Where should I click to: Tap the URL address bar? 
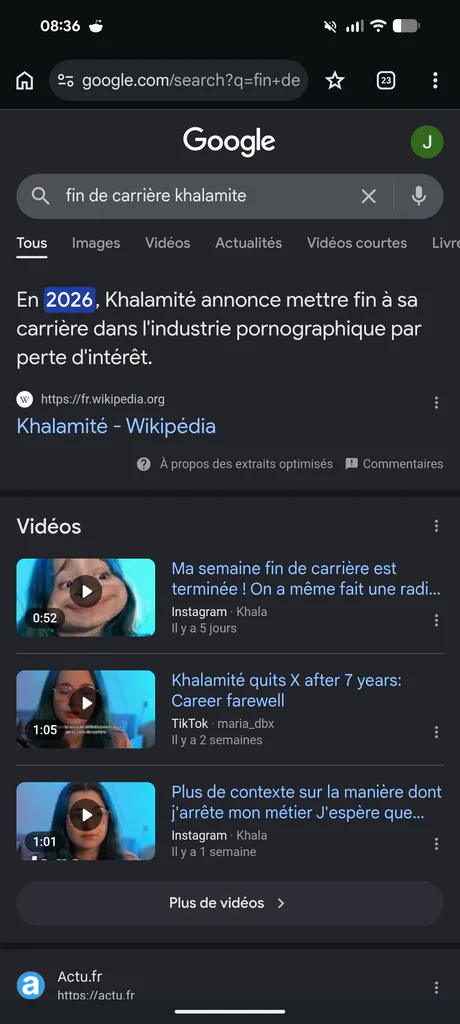(178, 81)
